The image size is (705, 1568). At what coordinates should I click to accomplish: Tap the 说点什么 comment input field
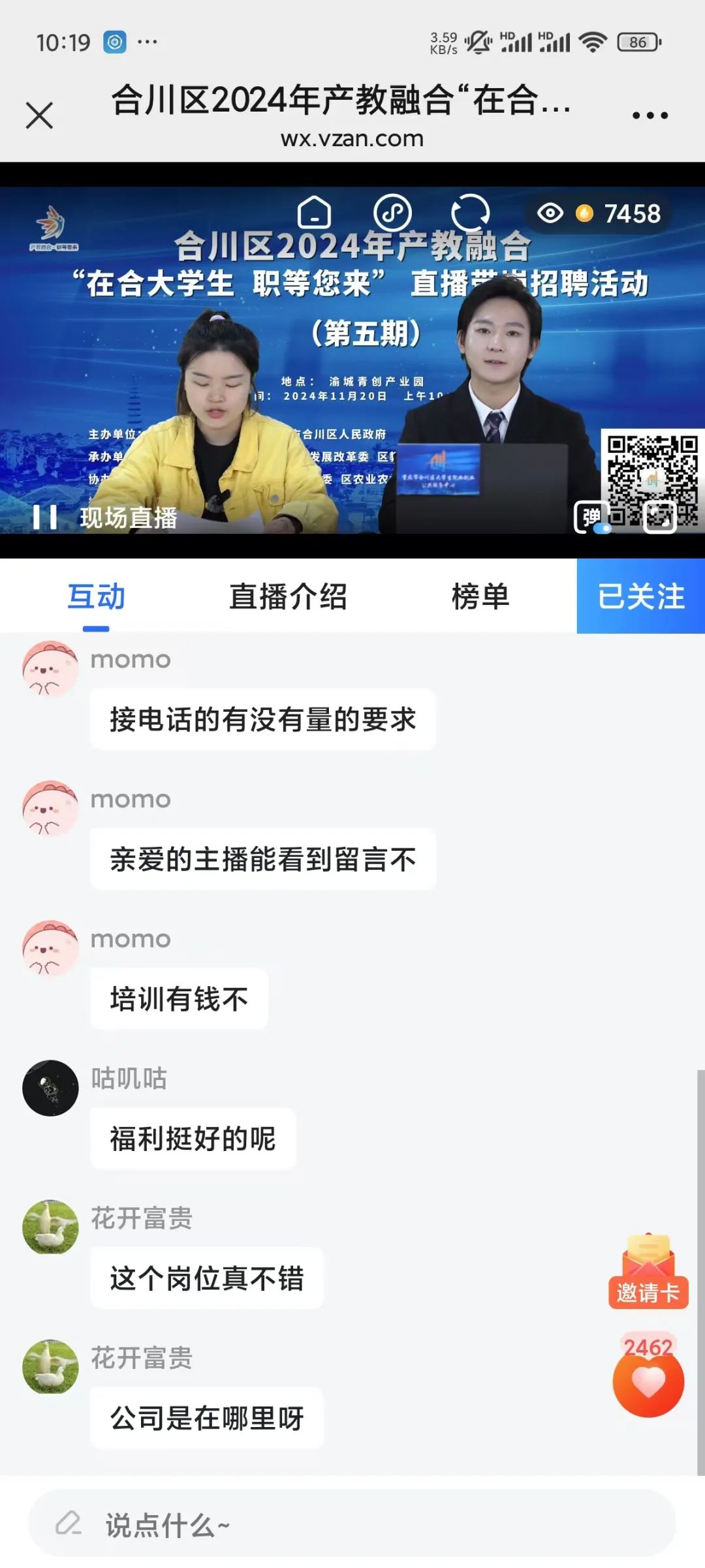point(352,1526)
